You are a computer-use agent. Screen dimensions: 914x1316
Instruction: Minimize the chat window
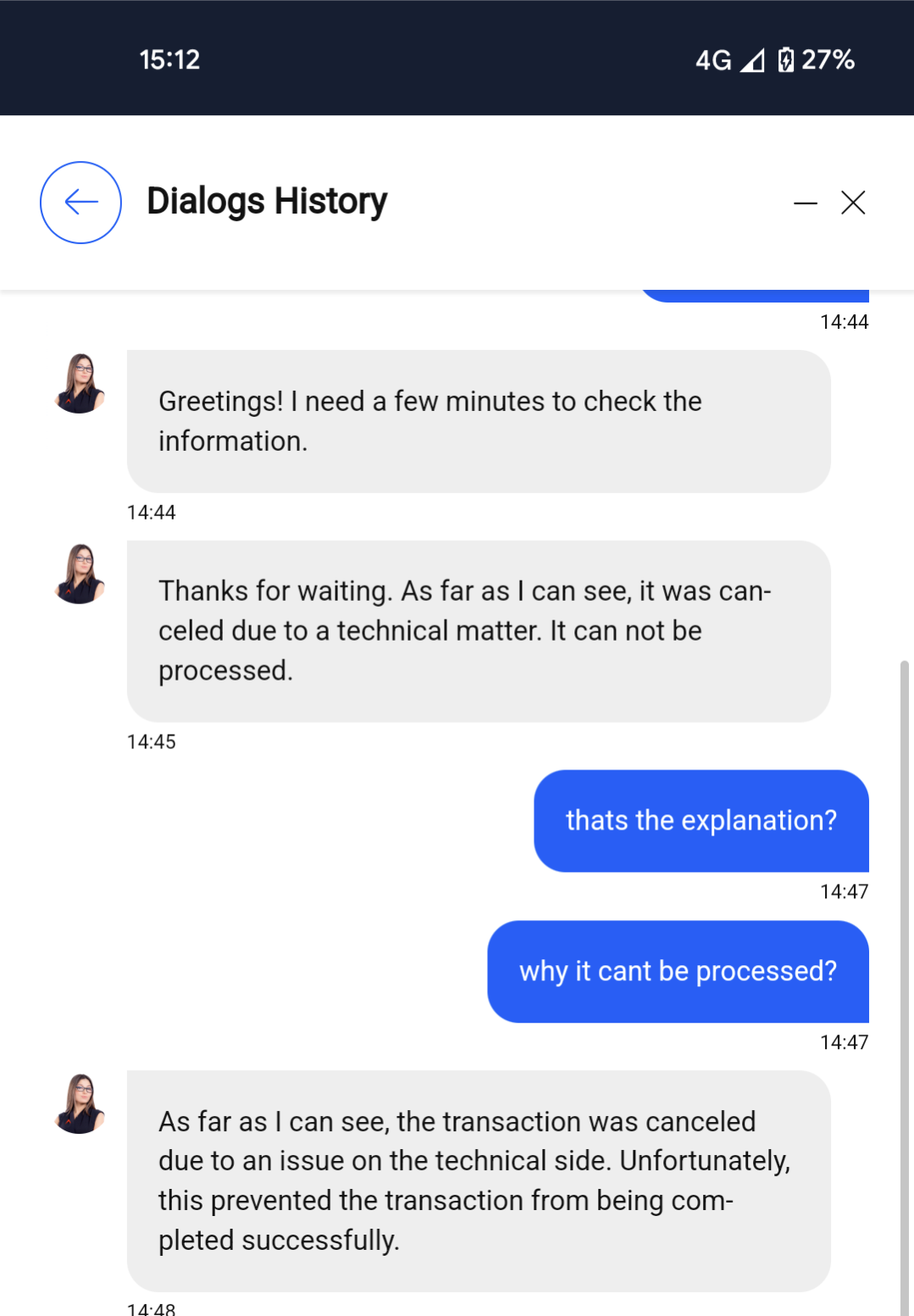(x=805, y=203)
